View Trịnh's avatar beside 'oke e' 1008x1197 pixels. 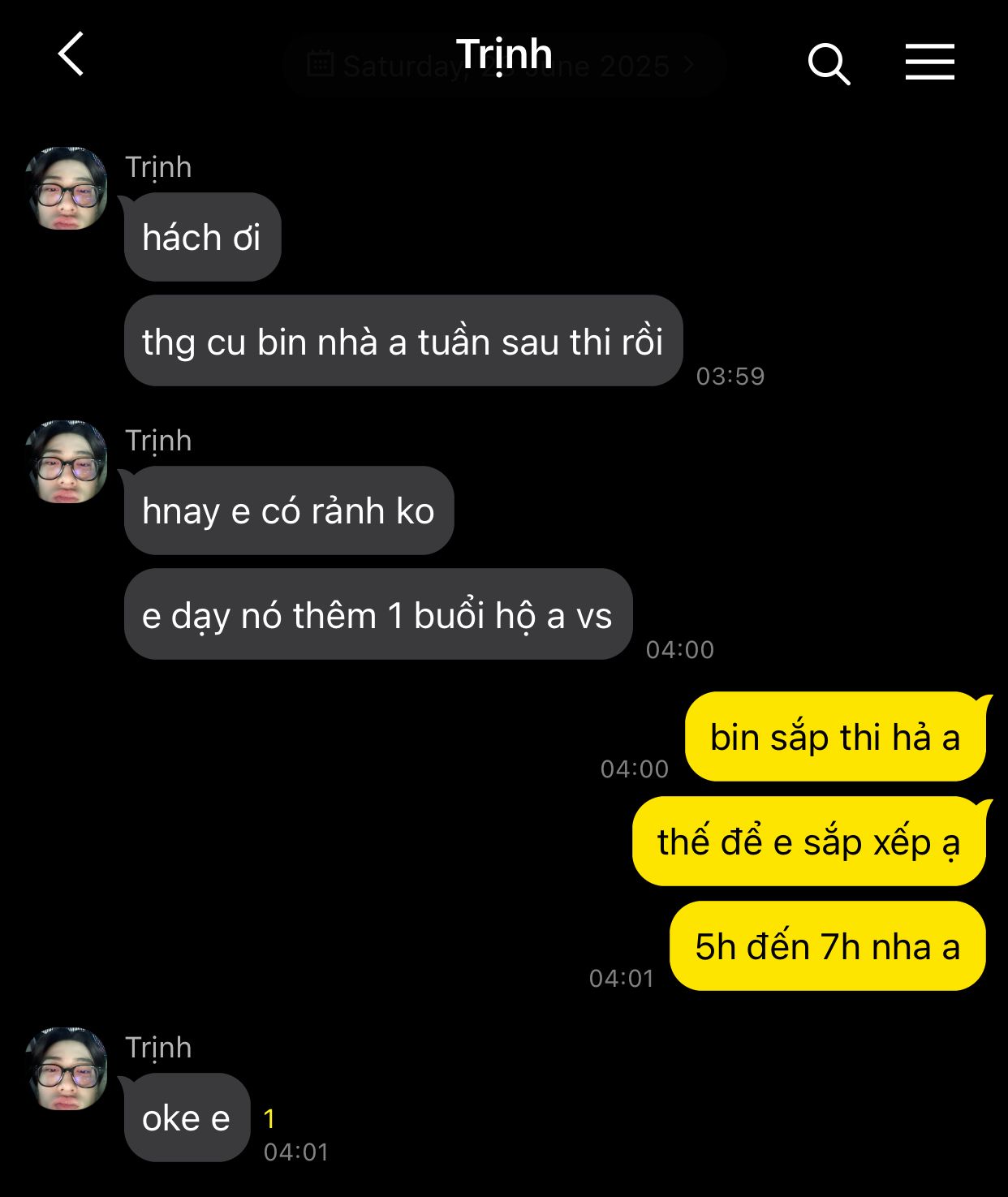(x=67, y=1069)
